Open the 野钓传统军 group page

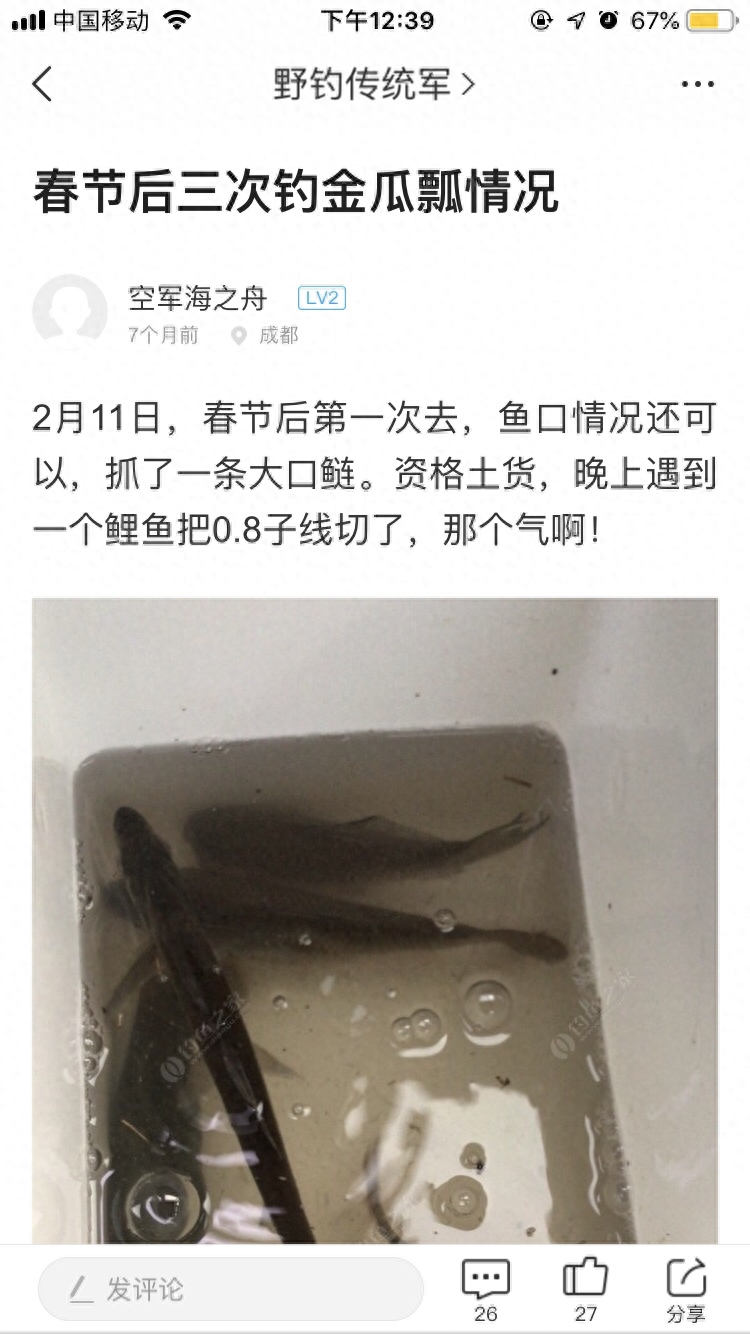click(x=373, y=85)
